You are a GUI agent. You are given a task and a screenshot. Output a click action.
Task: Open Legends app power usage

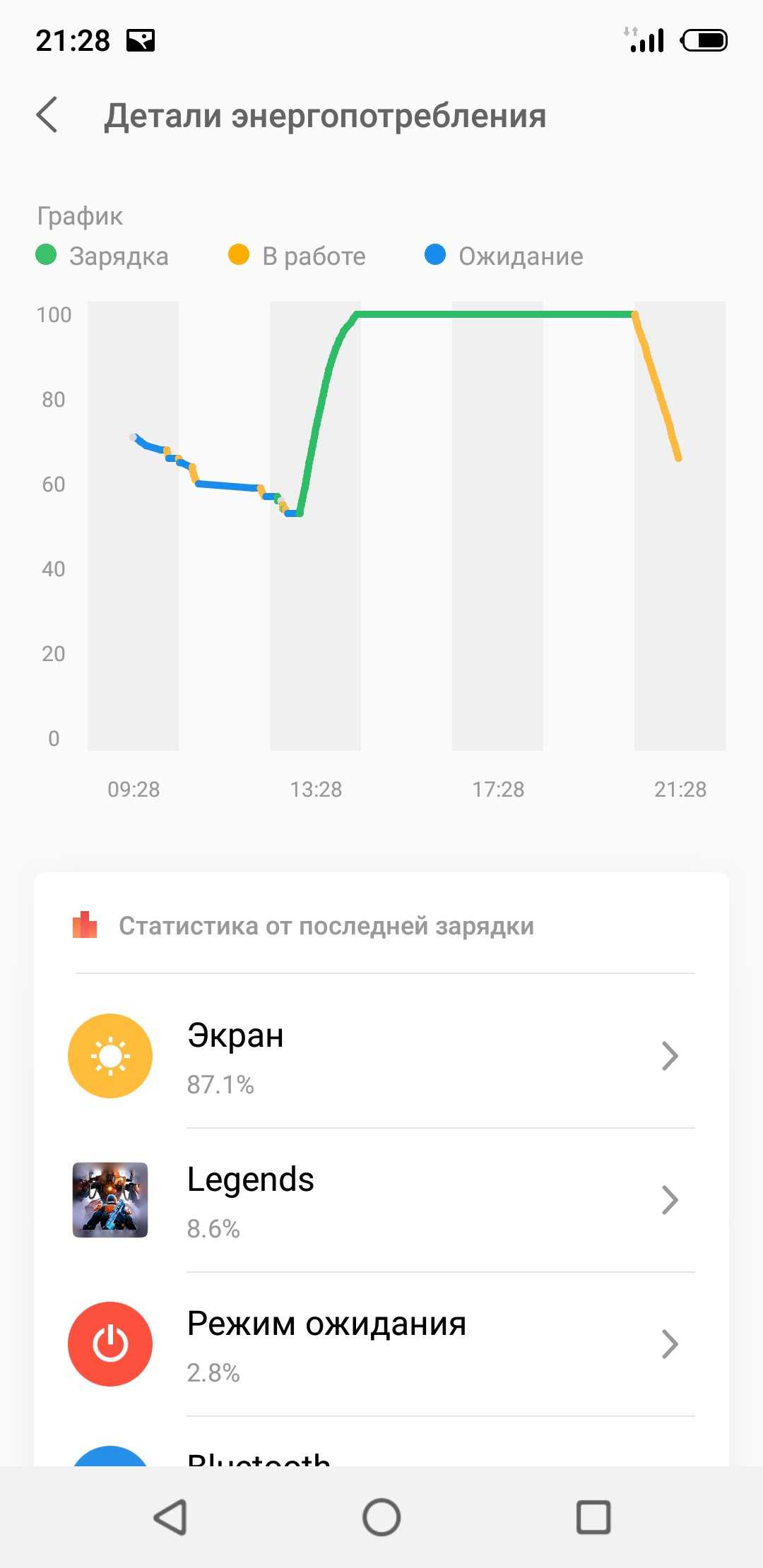pos(381,1200)
